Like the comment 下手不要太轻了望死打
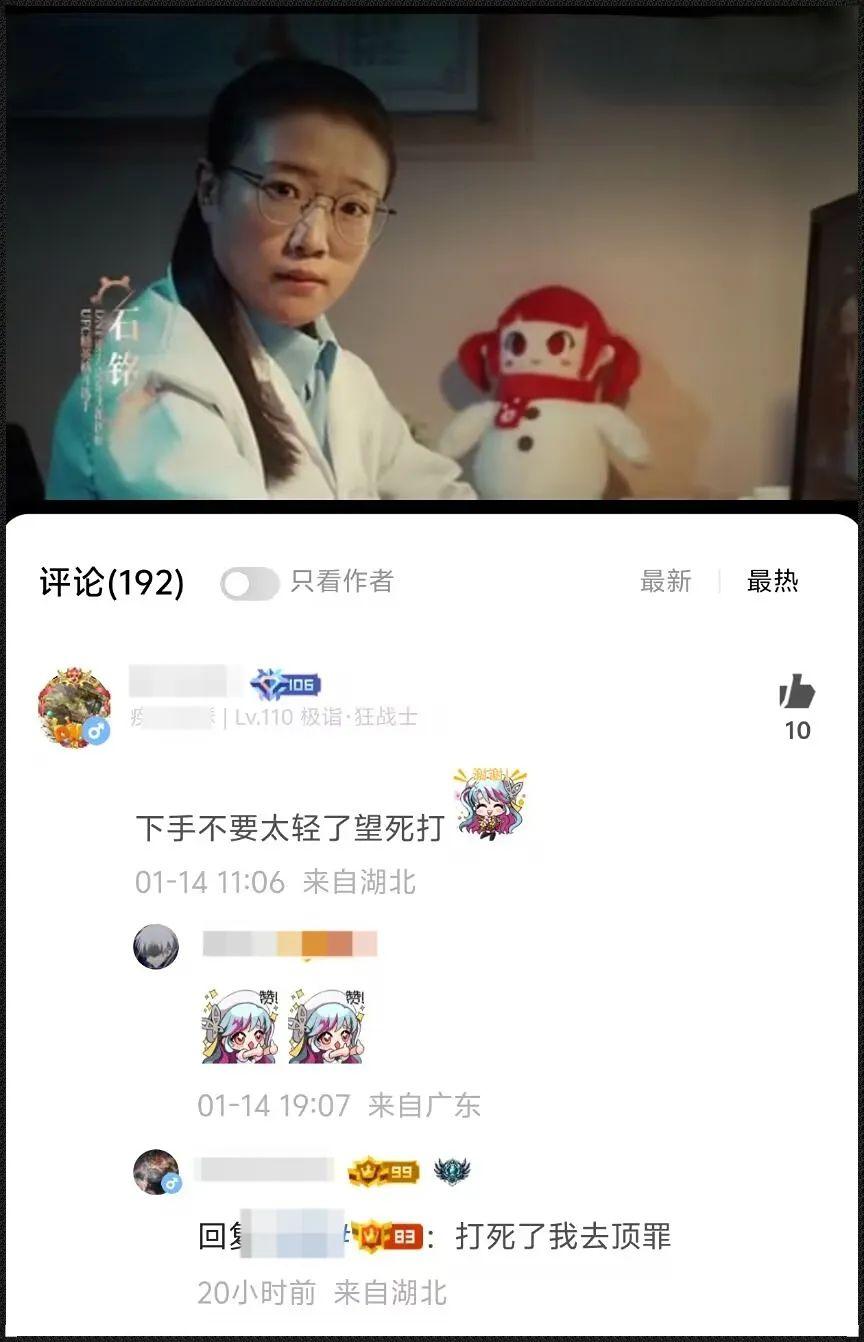This screenshot has height=1342, width=864. pyautogui.click(x=797, y=692)
